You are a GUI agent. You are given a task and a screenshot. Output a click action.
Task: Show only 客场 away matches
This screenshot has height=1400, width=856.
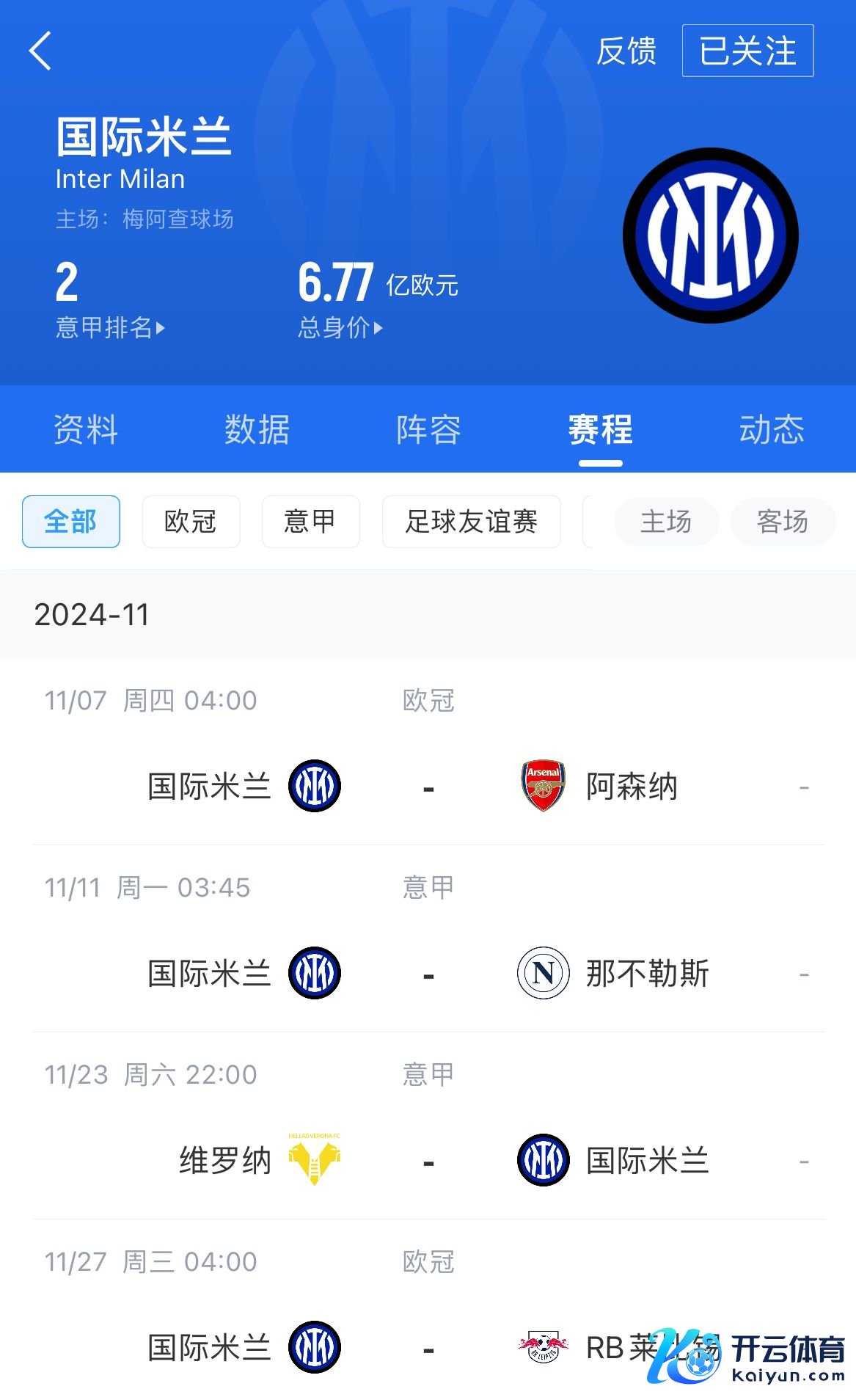[x=783, y=522]
